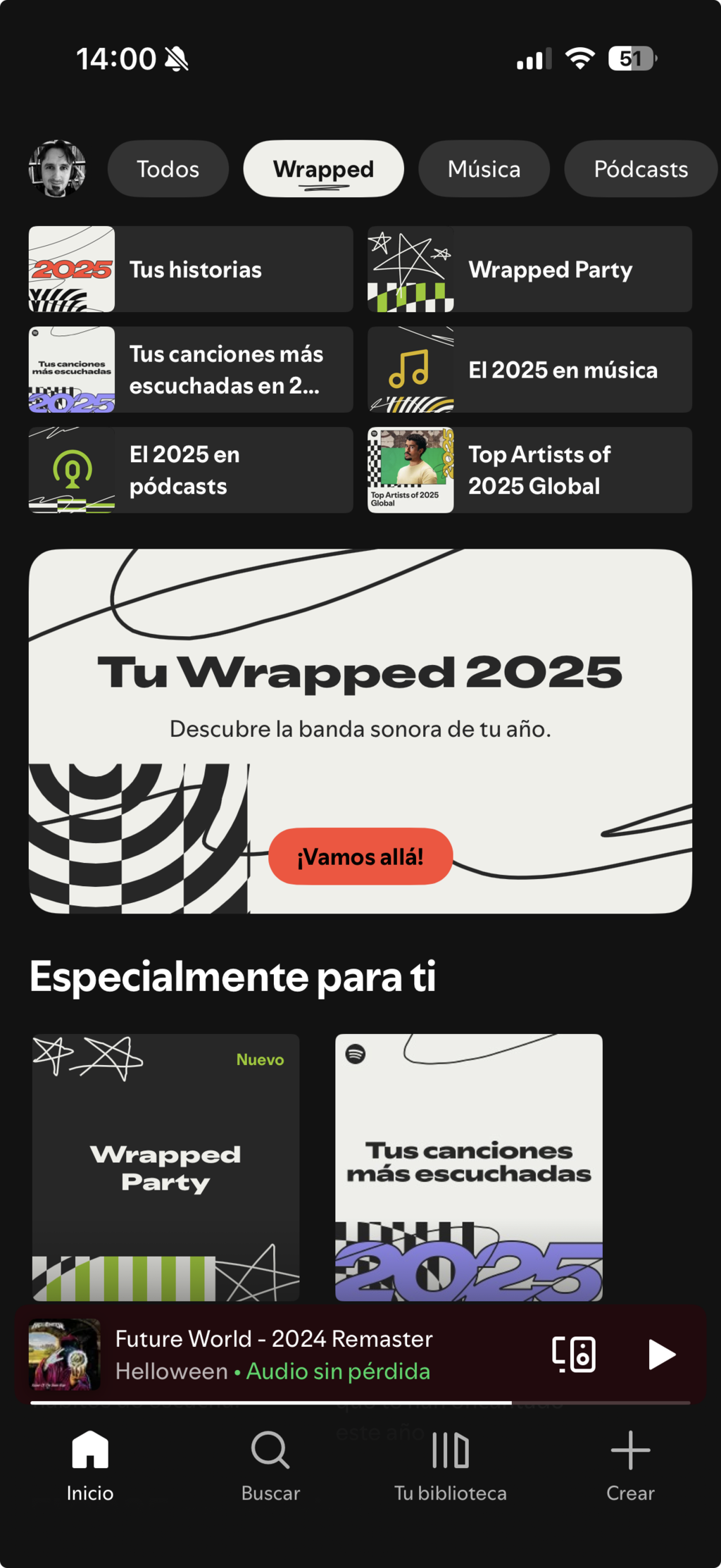Viewport: 721px width, 1568px height.
Task: Open Tus historias shortcut
Action: (190, 269)
